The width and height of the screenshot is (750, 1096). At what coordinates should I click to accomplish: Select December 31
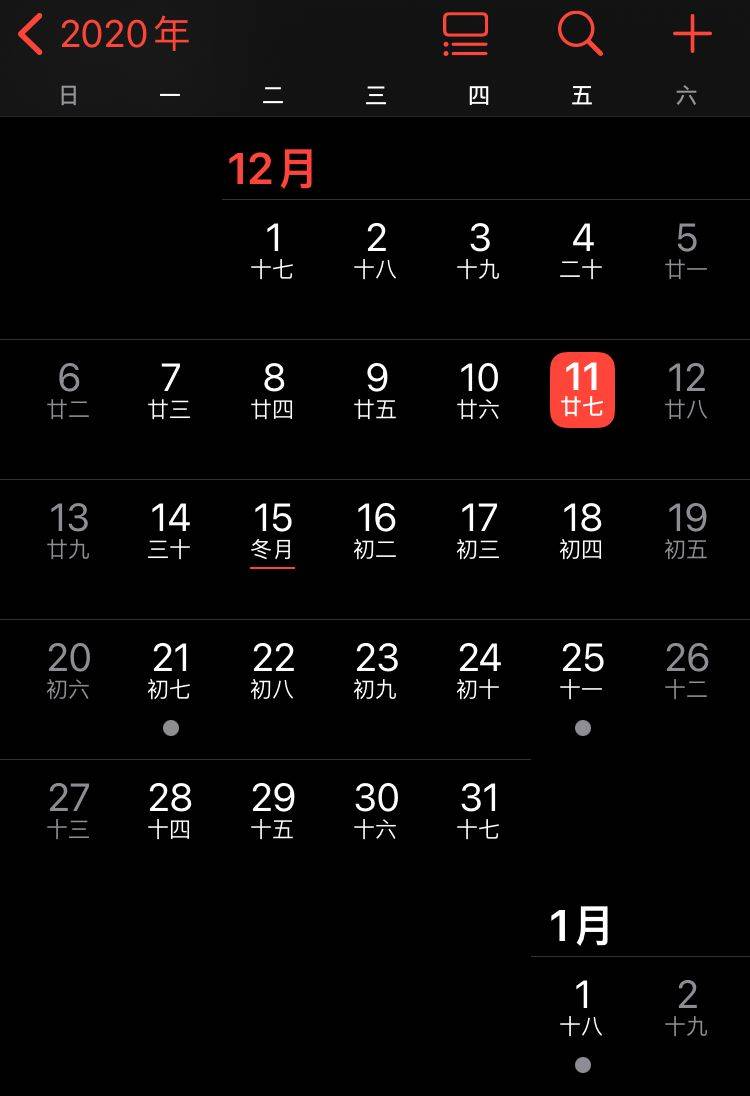[x=479, y=809]
